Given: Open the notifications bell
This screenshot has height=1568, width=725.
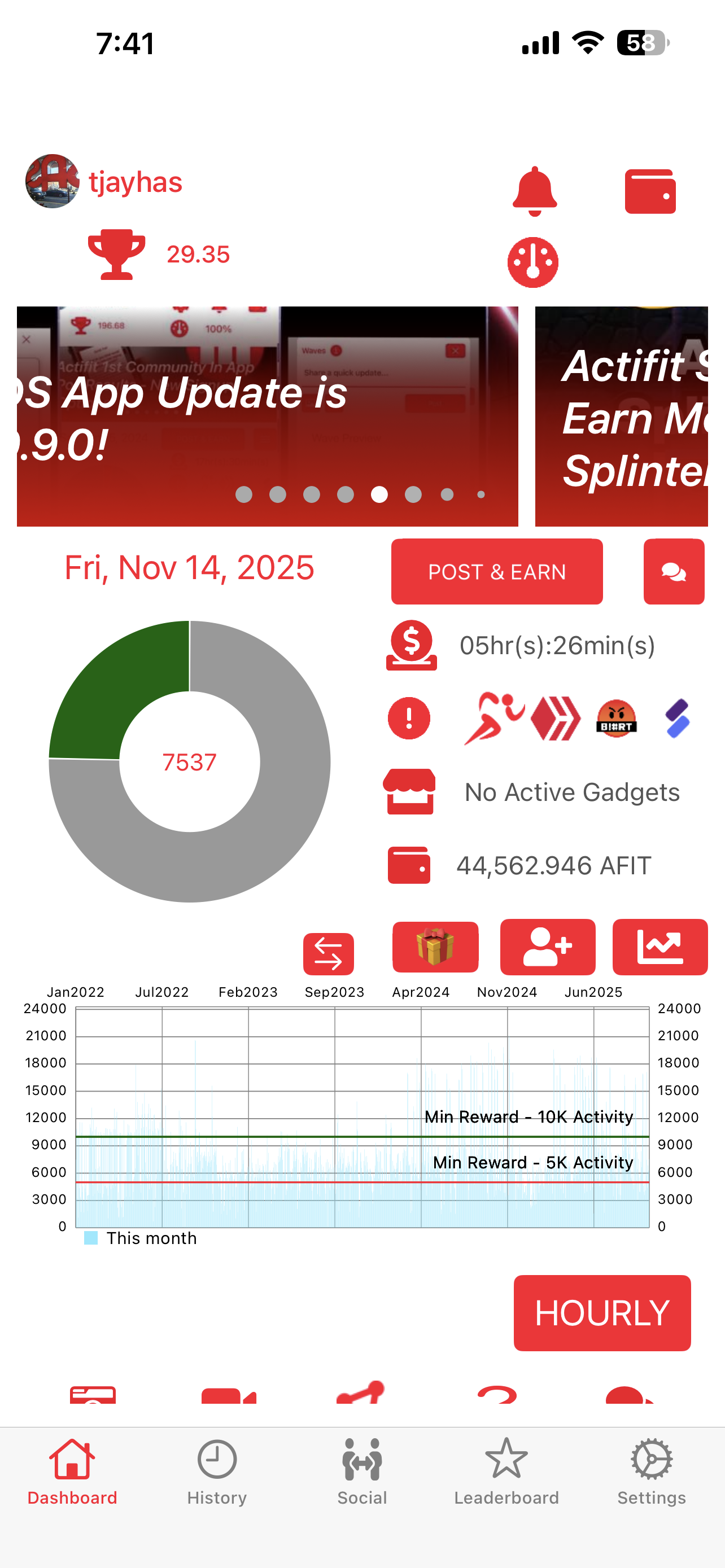Looking at the screenshot, I should point(535,191).
